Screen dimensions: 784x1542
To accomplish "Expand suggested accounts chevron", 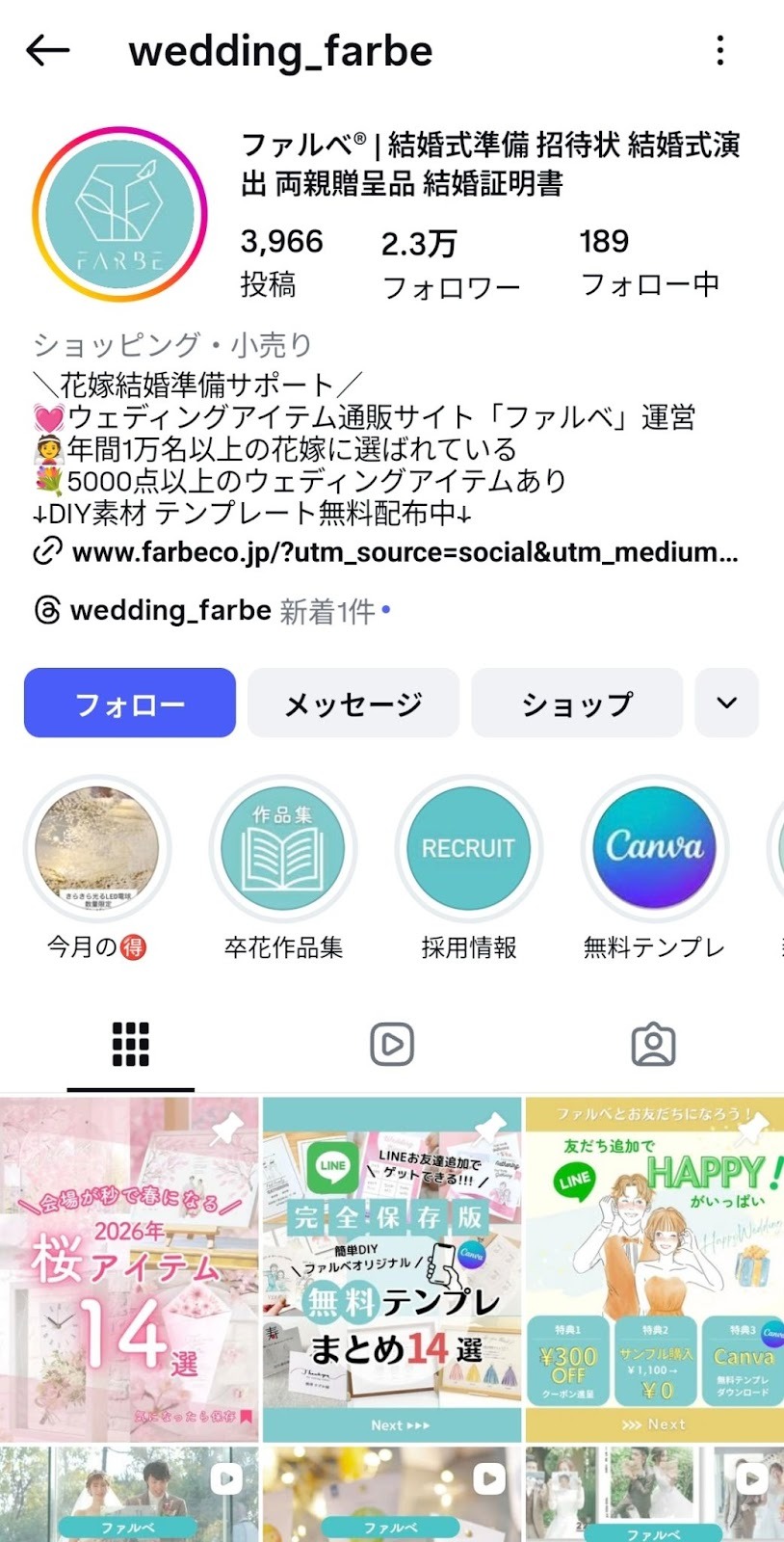I will [x=727, y=704].
